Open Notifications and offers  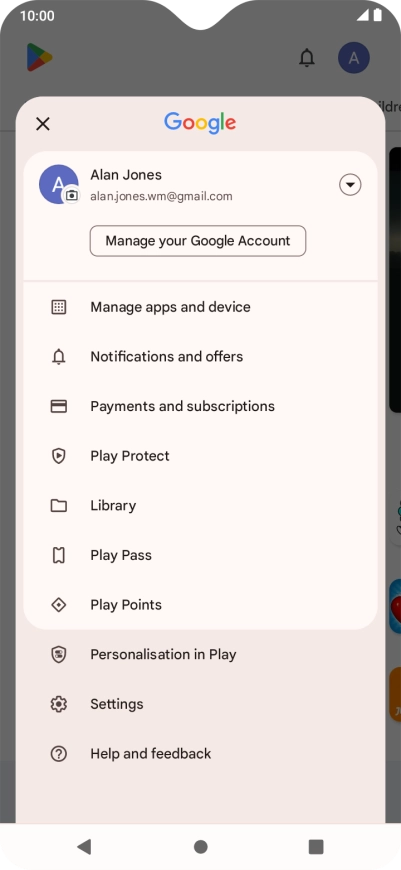click(200, 357)
